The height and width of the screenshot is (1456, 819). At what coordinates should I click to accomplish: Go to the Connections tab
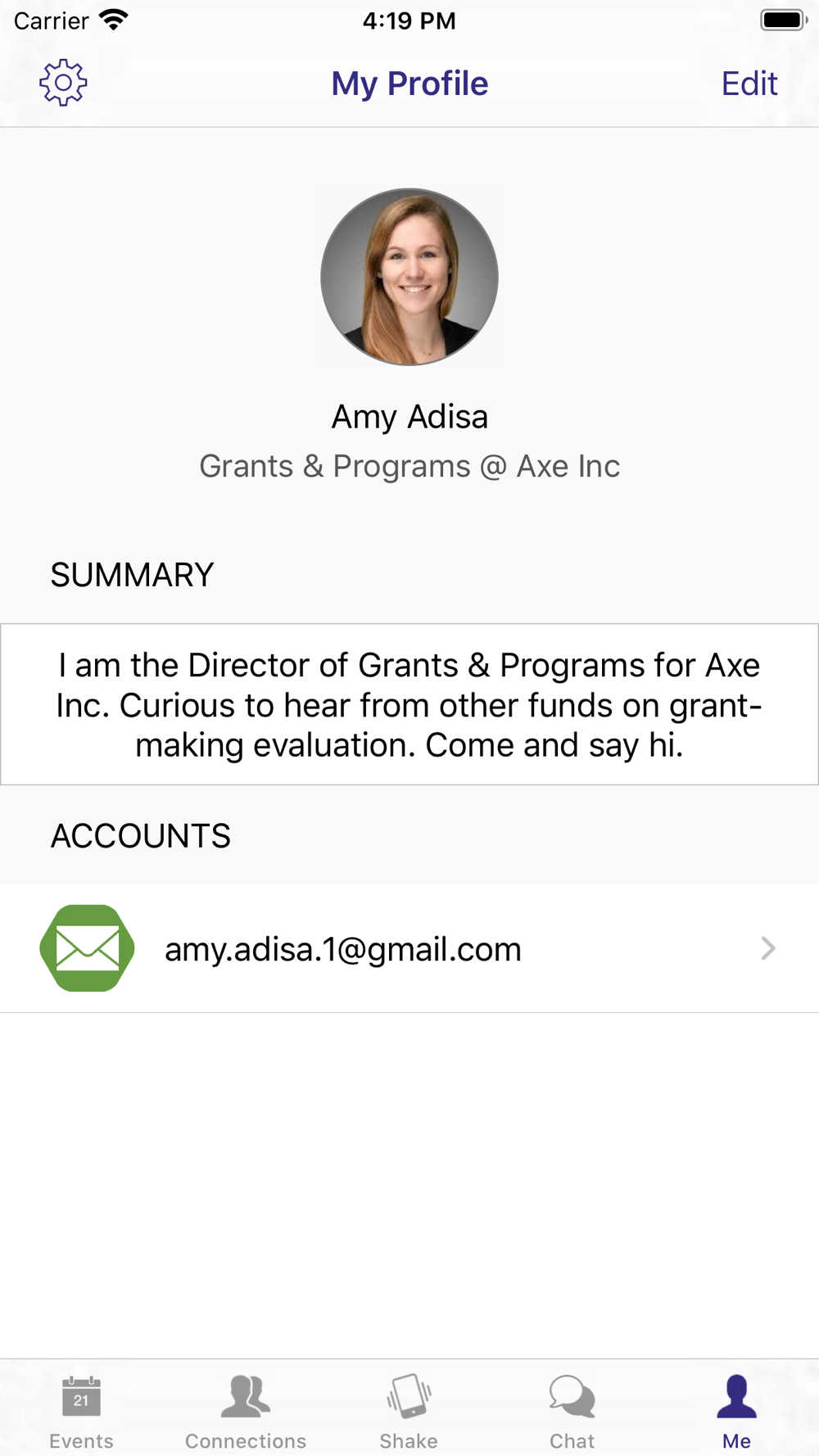pos(246,1412)
